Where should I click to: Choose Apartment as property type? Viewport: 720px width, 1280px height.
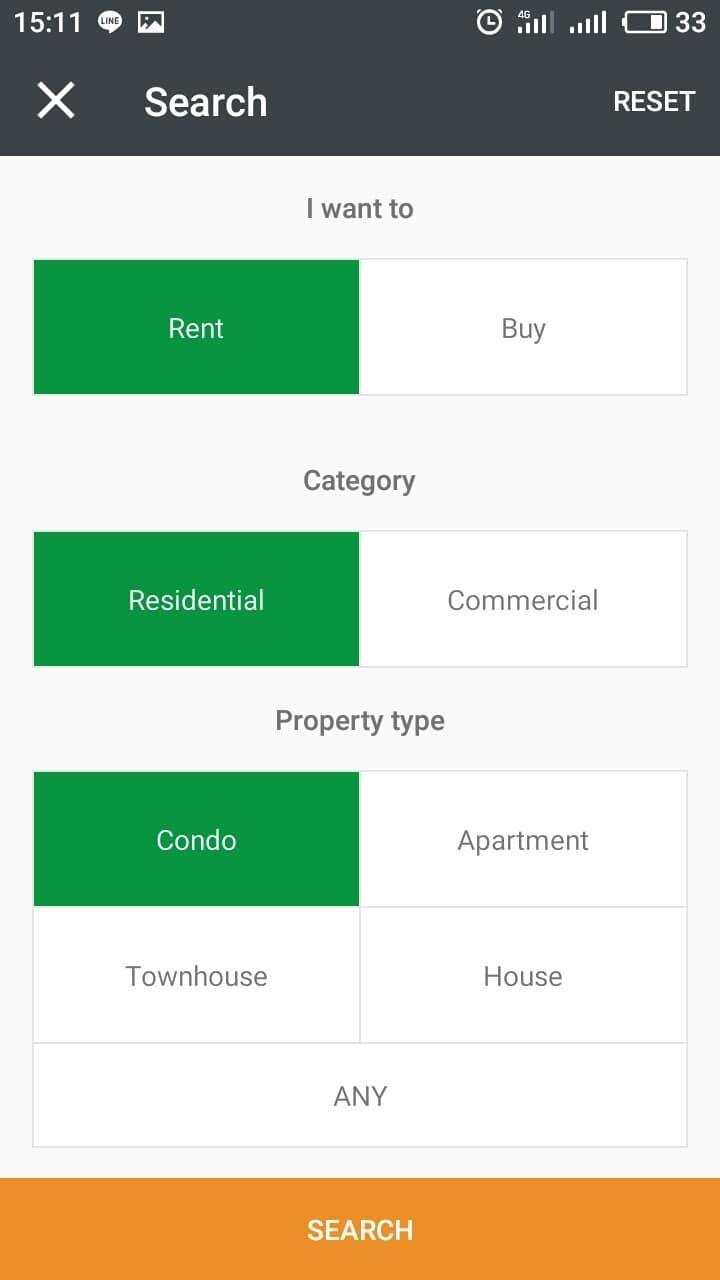pyautogui.click(x=523, y=840)
